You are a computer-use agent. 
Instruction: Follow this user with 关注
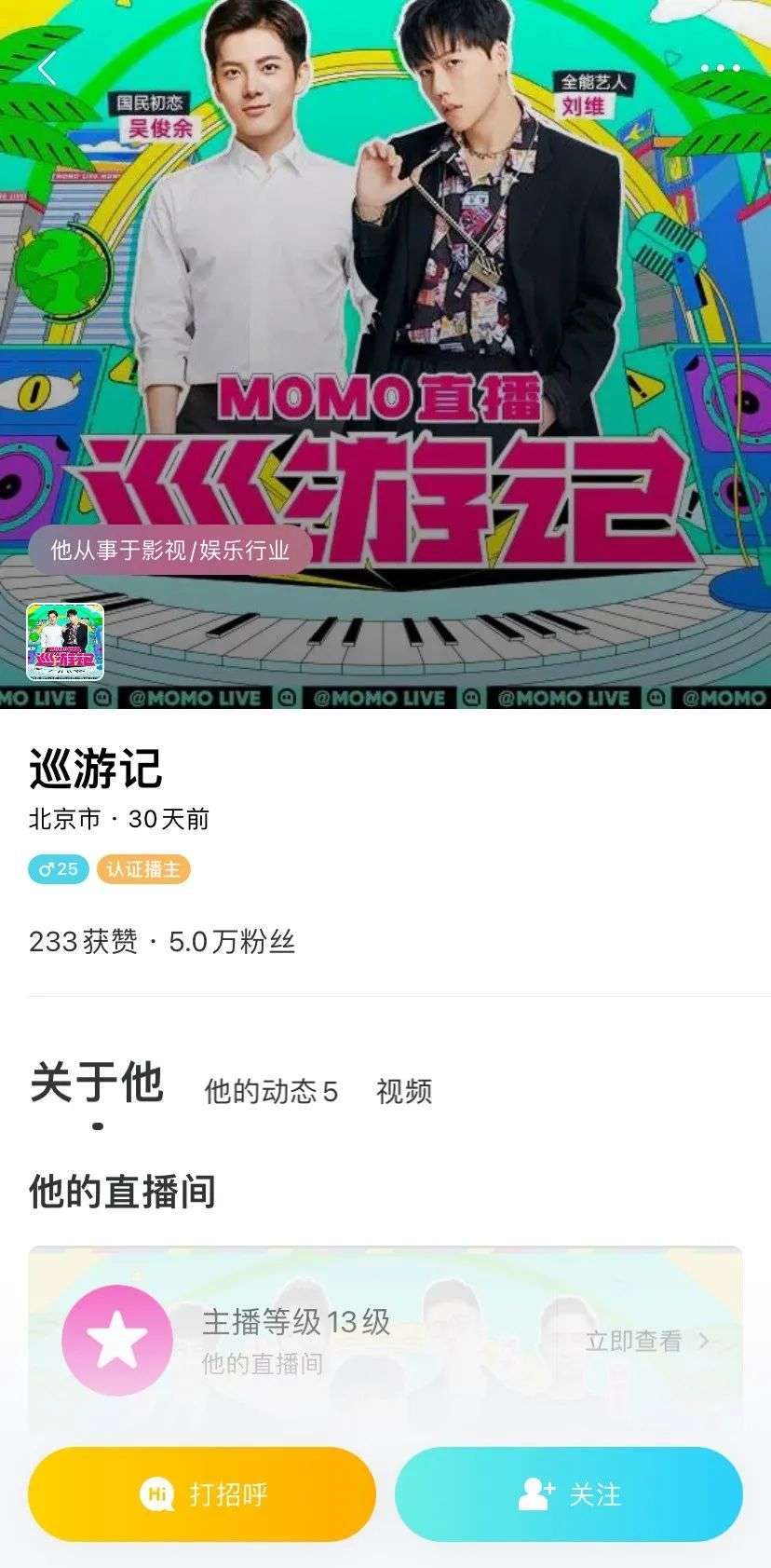click(x=569, y=1494)
